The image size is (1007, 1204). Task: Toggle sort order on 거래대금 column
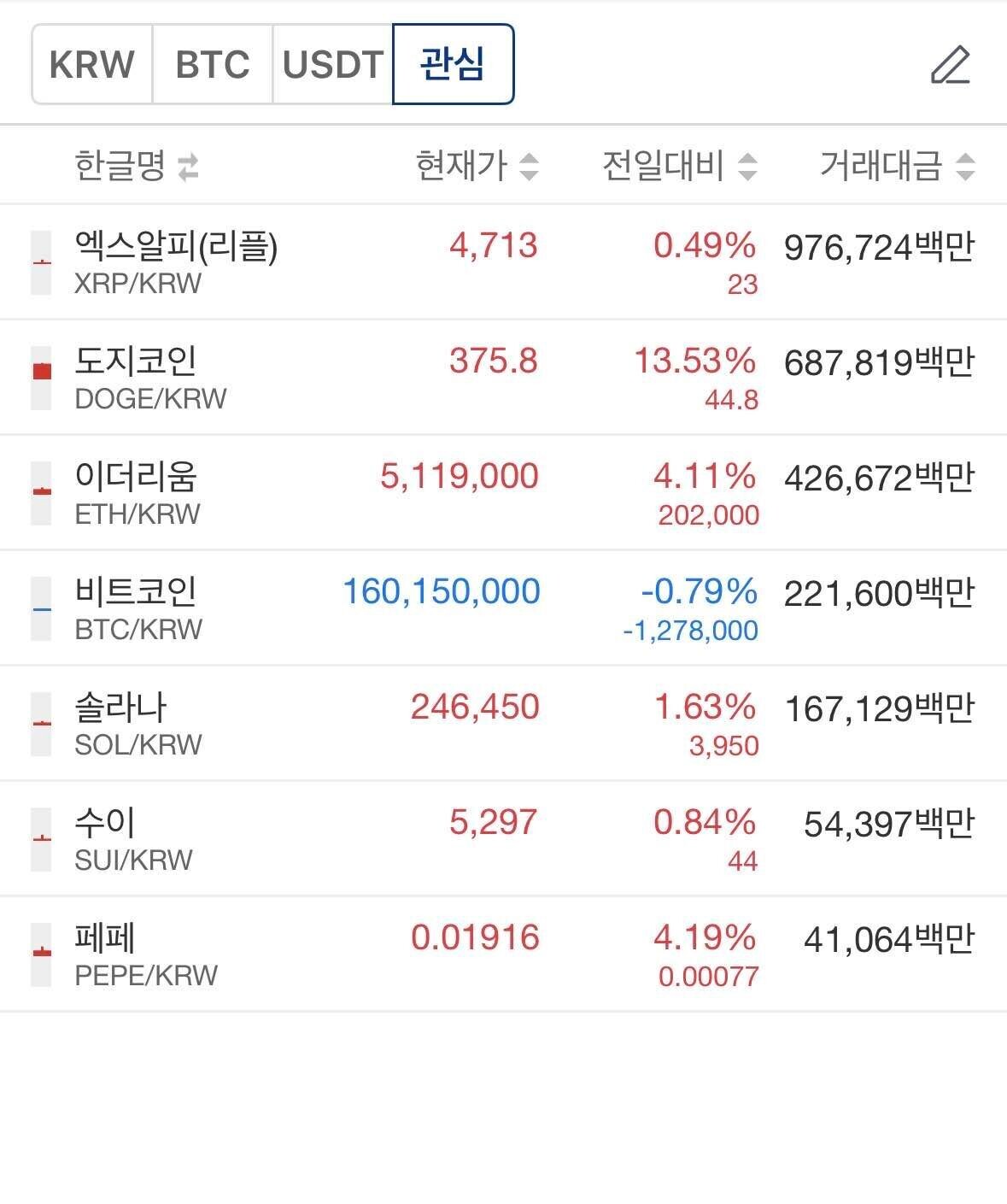(x=966, y=166)
